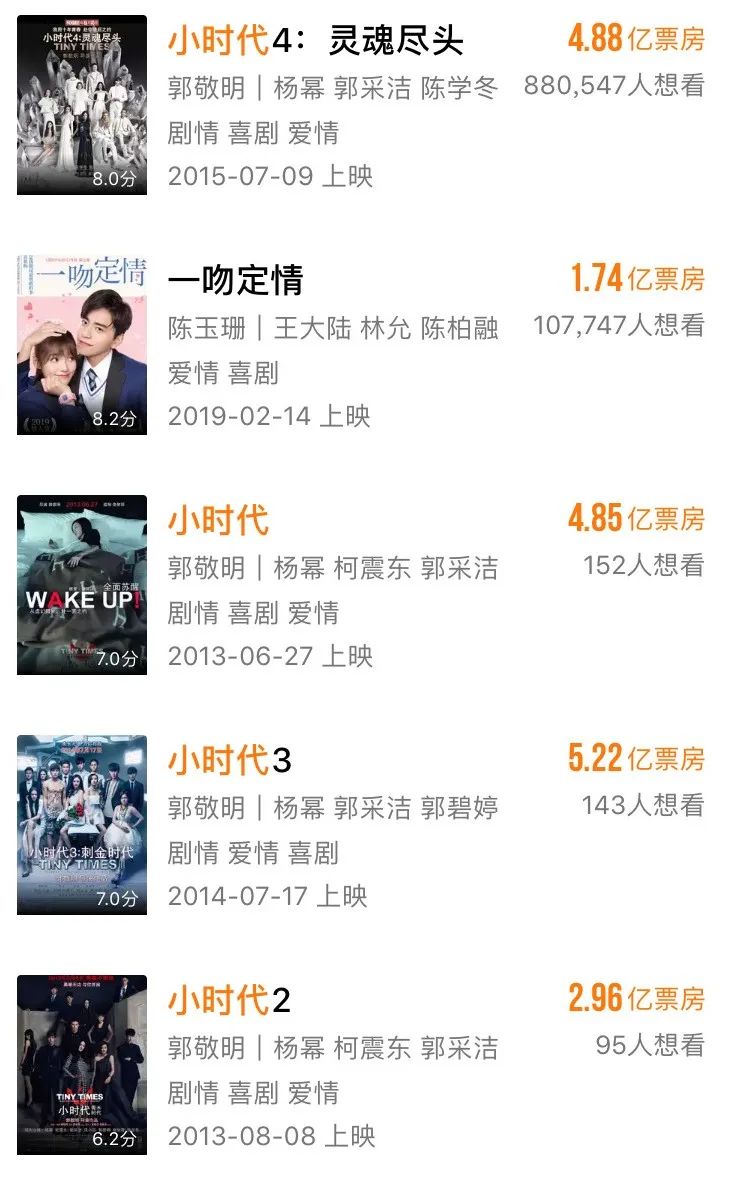This screenshot has height=1198, width=737.
Task: Open the 小时代3 movie result
Action: tap(230, 761)
